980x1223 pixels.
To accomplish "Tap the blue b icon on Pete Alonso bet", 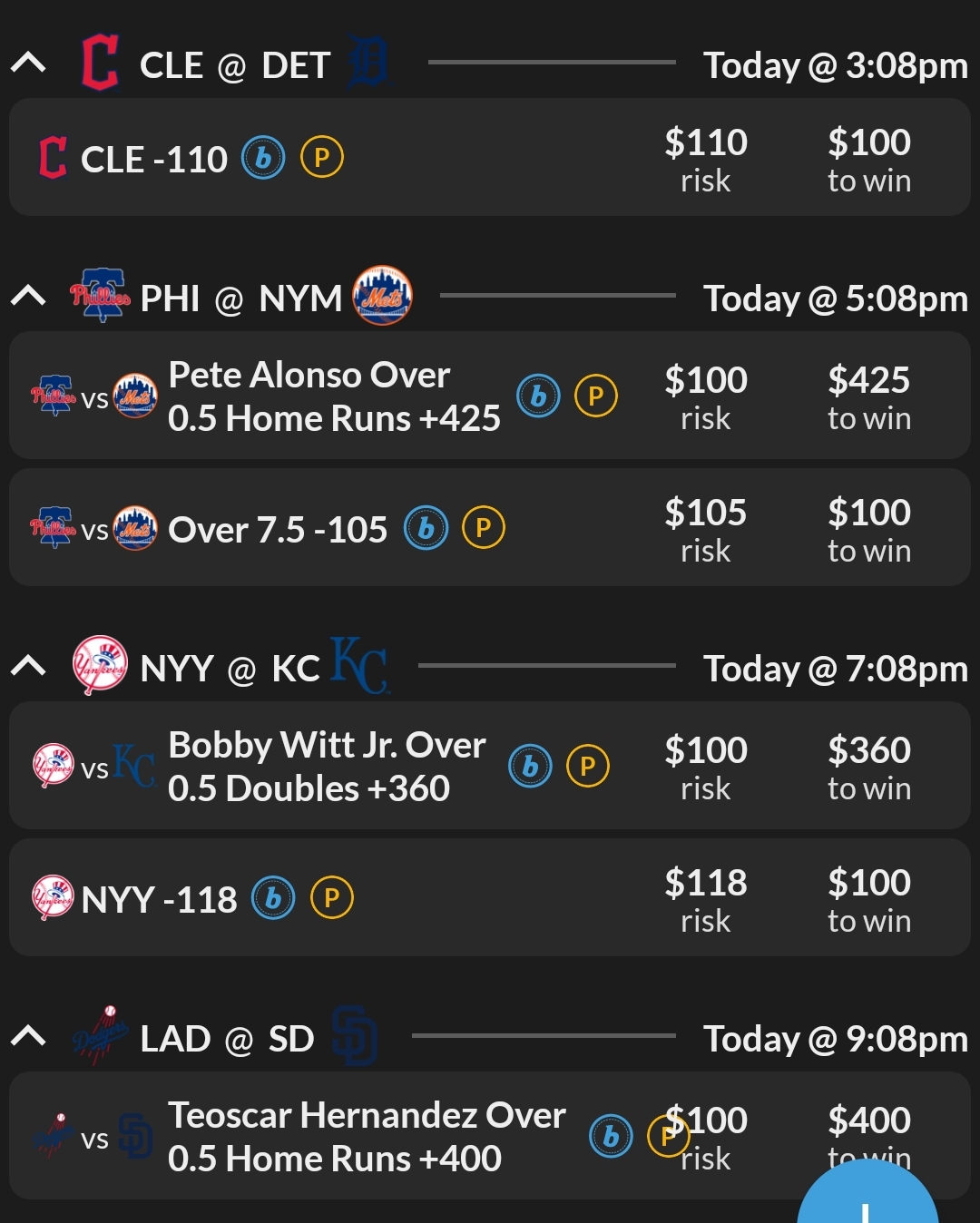I will pos(538,396).
